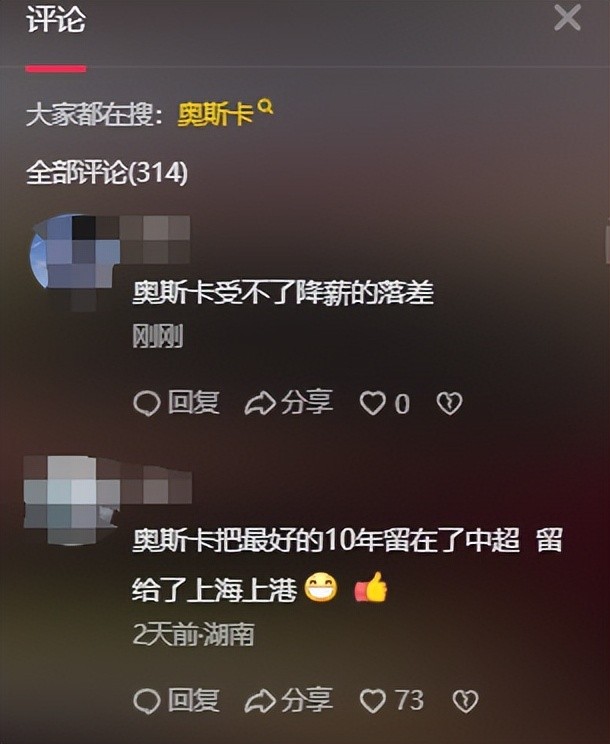Dislike the comment about 降薪的落差
Image resolution: width=610 pixels, height=744 pixels.
(x=449, y=404)
